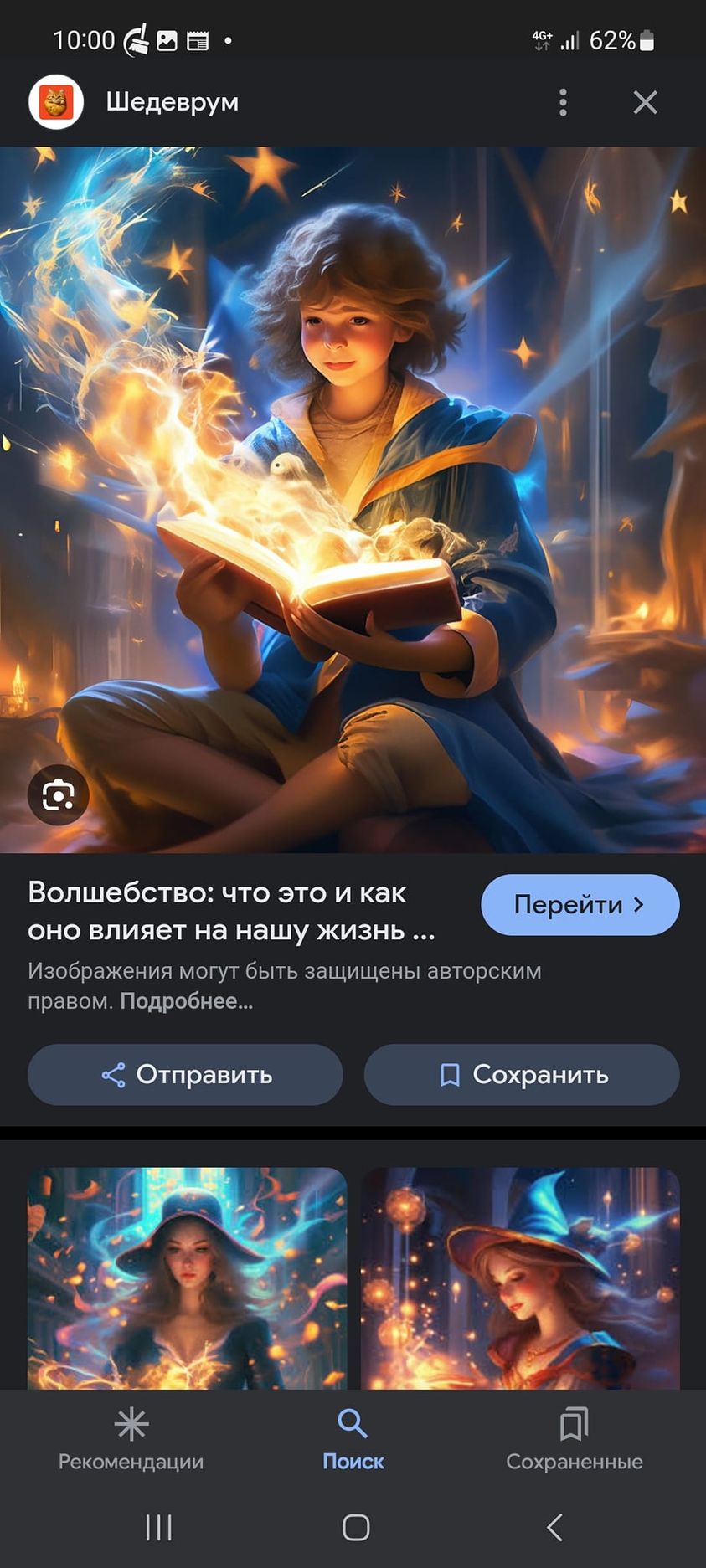
Task: Switch to the Рекомендации tab
Action: (x=131, y=1440)
